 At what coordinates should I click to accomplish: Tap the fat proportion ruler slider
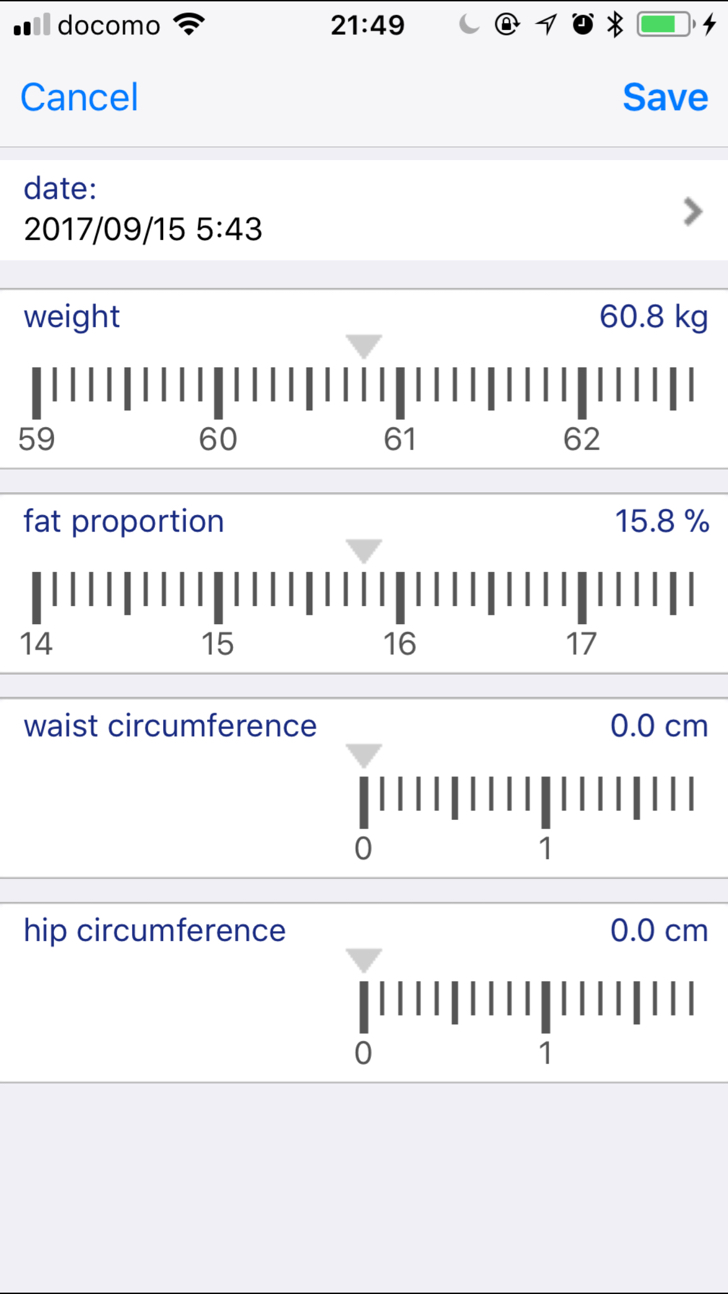364,600
